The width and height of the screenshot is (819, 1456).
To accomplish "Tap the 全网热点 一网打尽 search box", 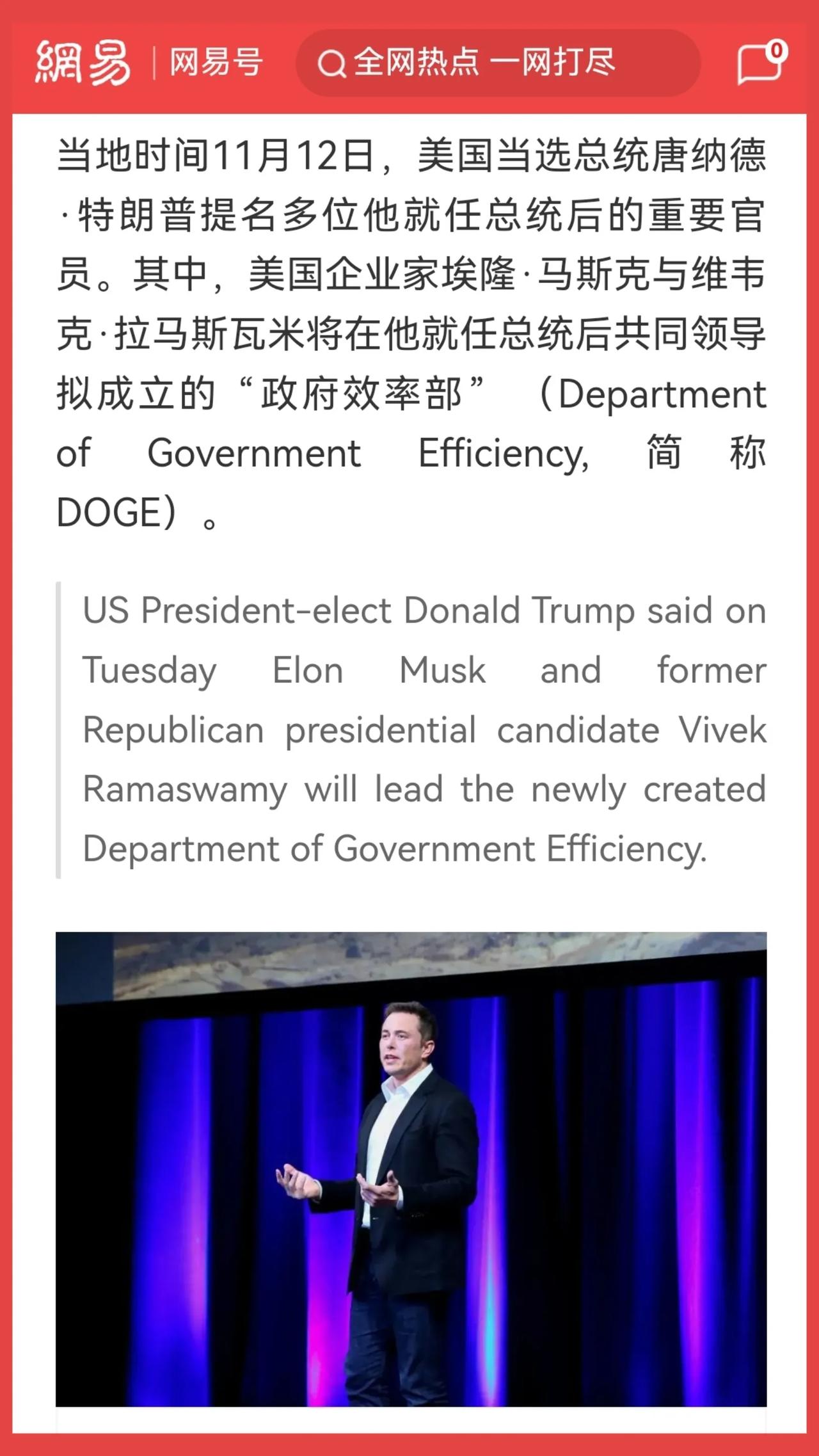I will pyautogui.click(x=497, y=63).
